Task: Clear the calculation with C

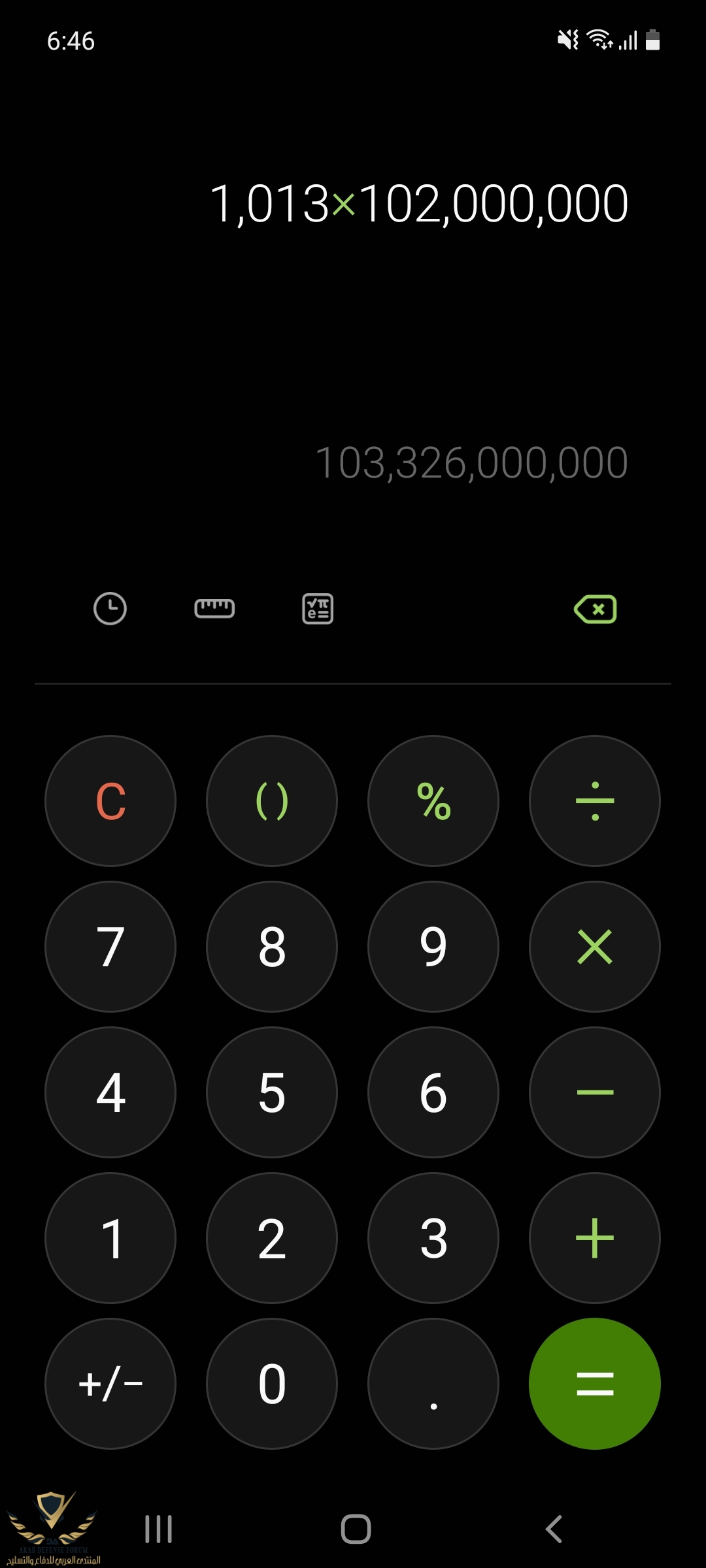Action: [110, 801]
